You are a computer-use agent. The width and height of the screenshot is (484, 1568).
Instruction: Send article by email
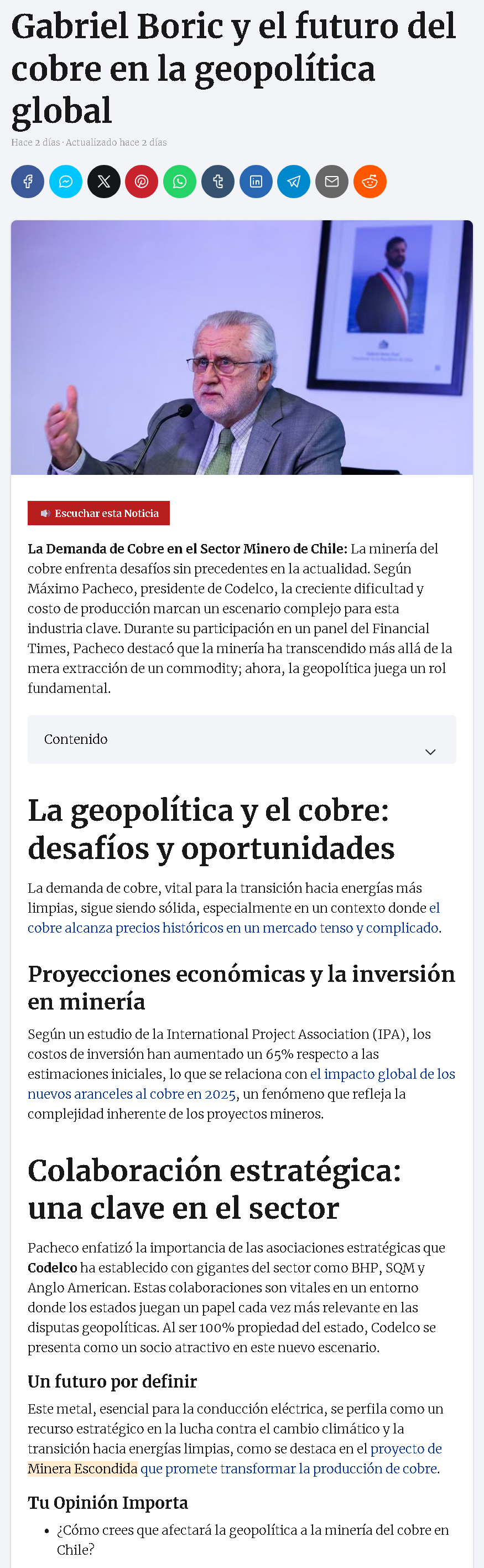[x=331, y=182]
